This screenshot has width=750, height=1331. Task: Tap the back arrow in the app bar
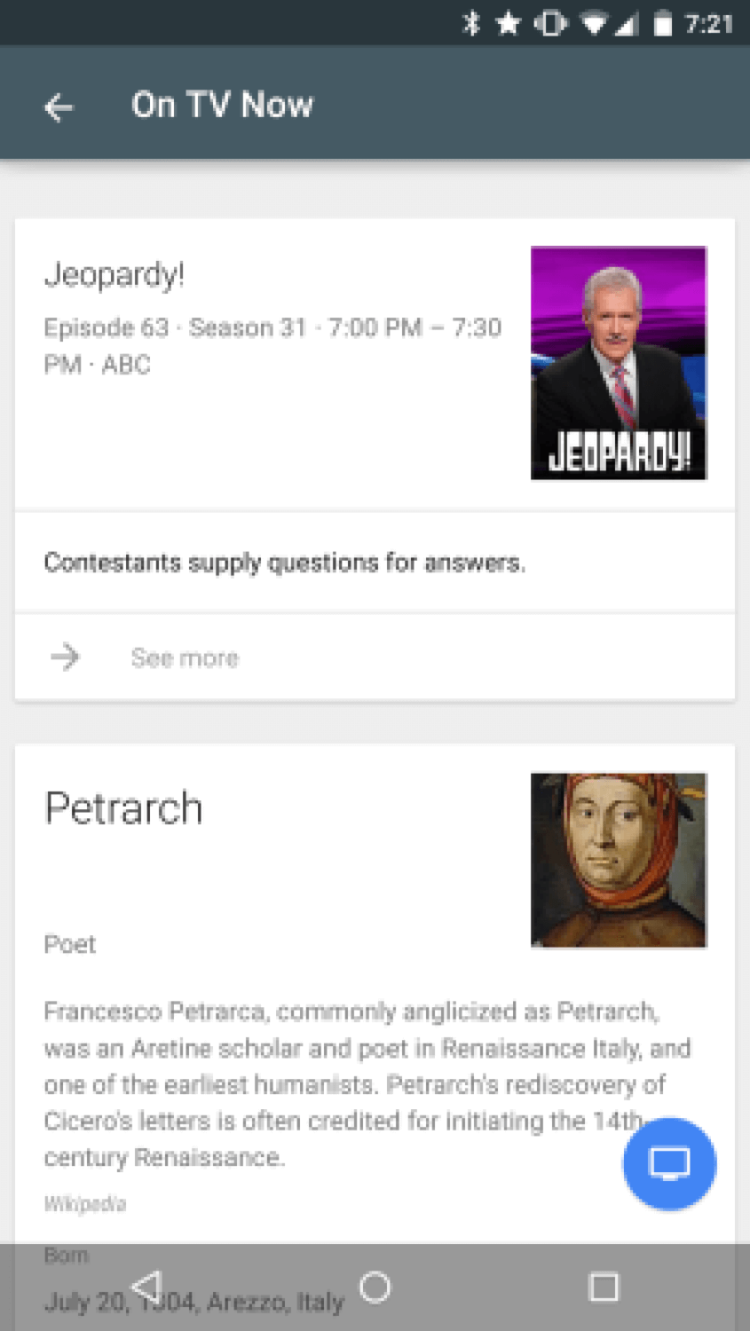(x=59, y=106)
